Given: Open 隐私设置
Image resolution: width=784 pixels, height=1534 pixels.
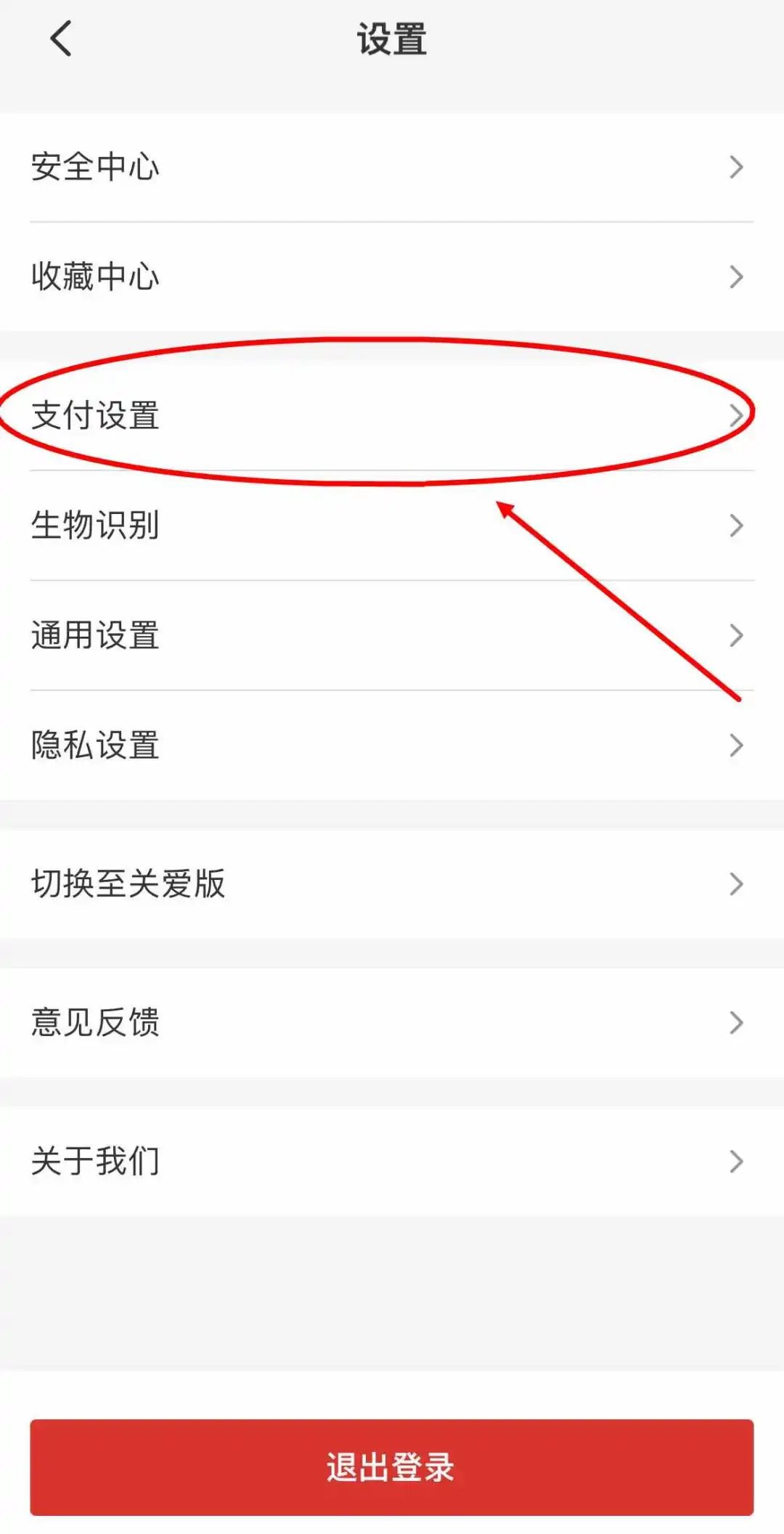Looking at the screenshot, I should [392, 746].
